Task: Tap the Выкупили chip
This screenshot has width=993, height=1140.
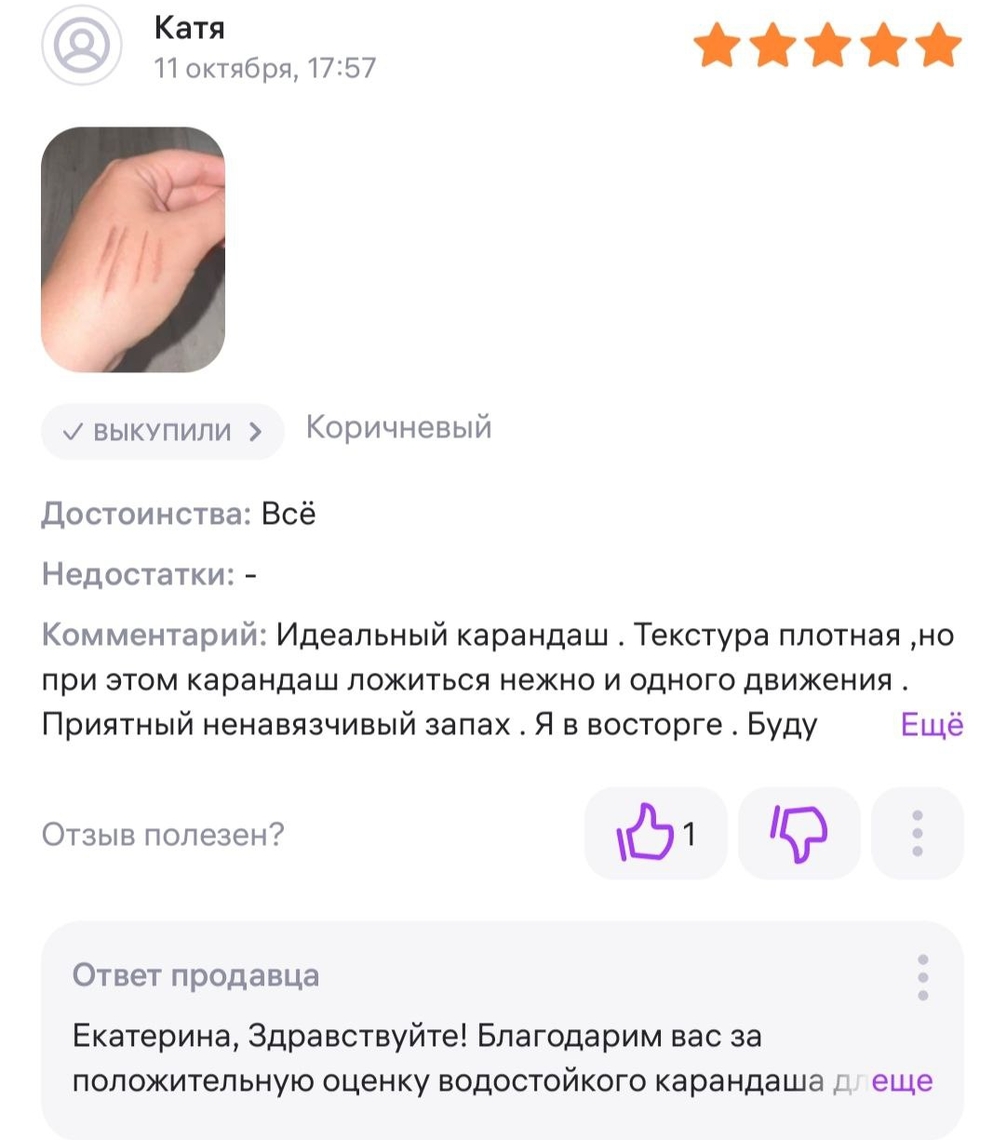Action: (x=162, y=432)
